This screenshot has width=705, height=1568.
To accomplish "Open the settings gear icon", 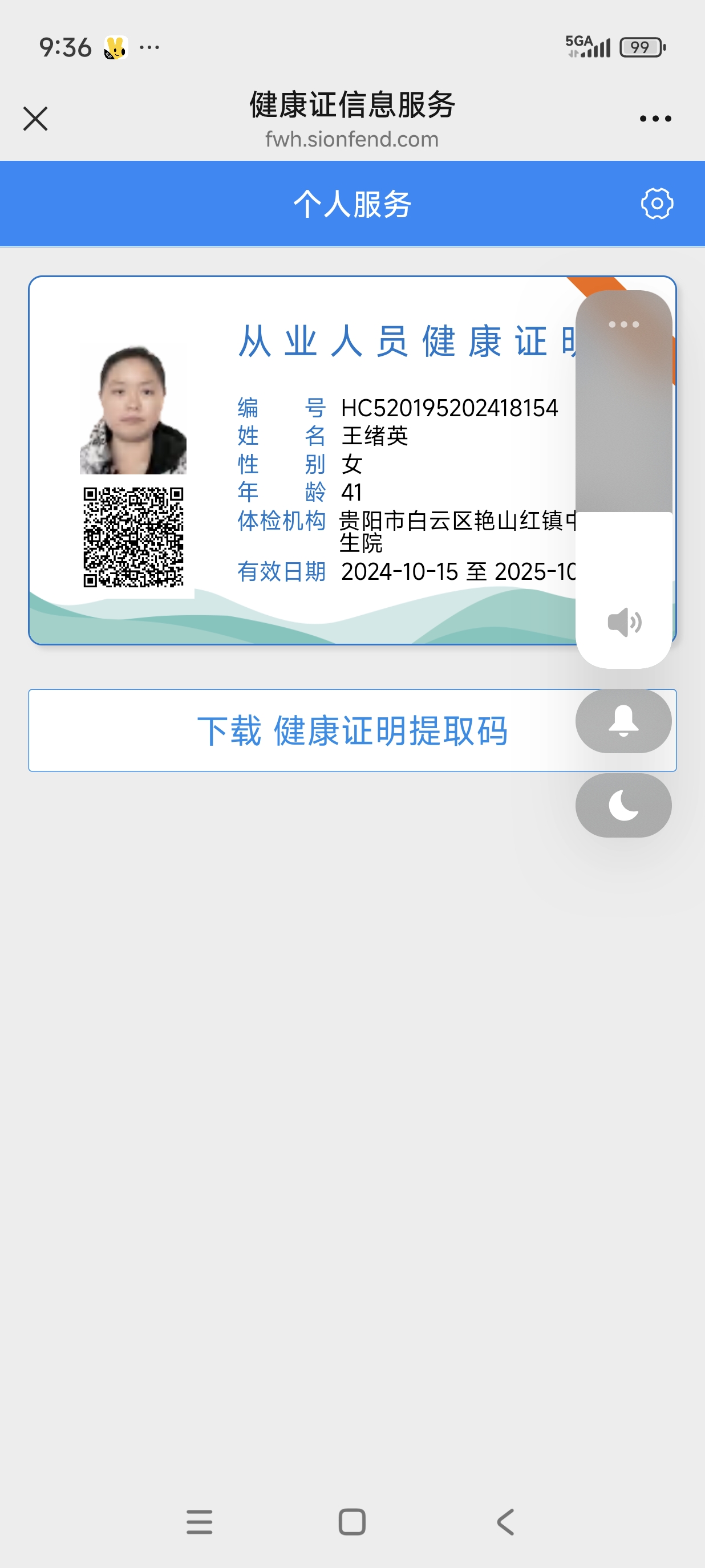I will click(657, 204).
